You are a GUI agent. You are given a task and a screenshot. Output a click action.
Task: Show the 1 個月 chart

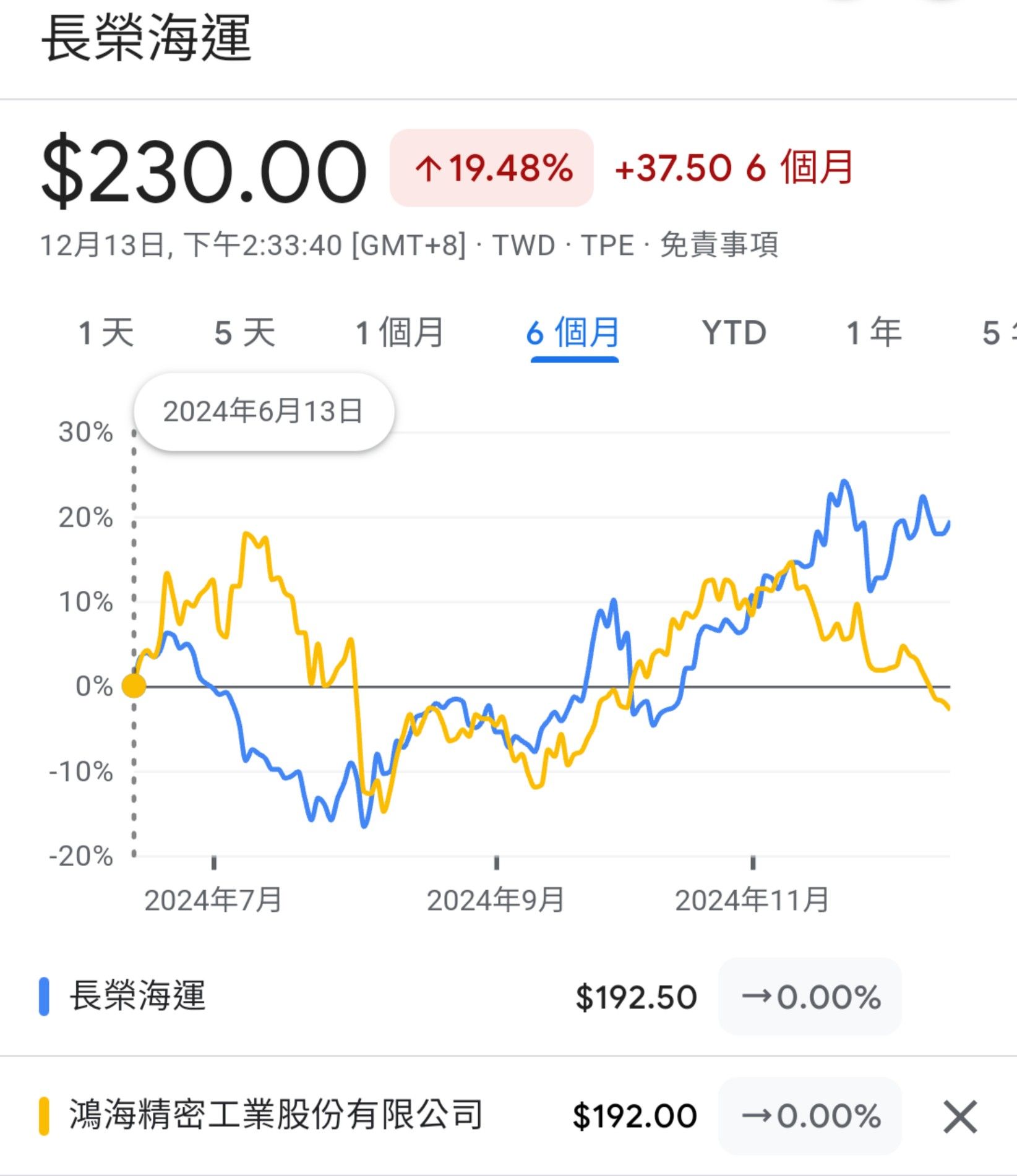click(x=400, y=333)
